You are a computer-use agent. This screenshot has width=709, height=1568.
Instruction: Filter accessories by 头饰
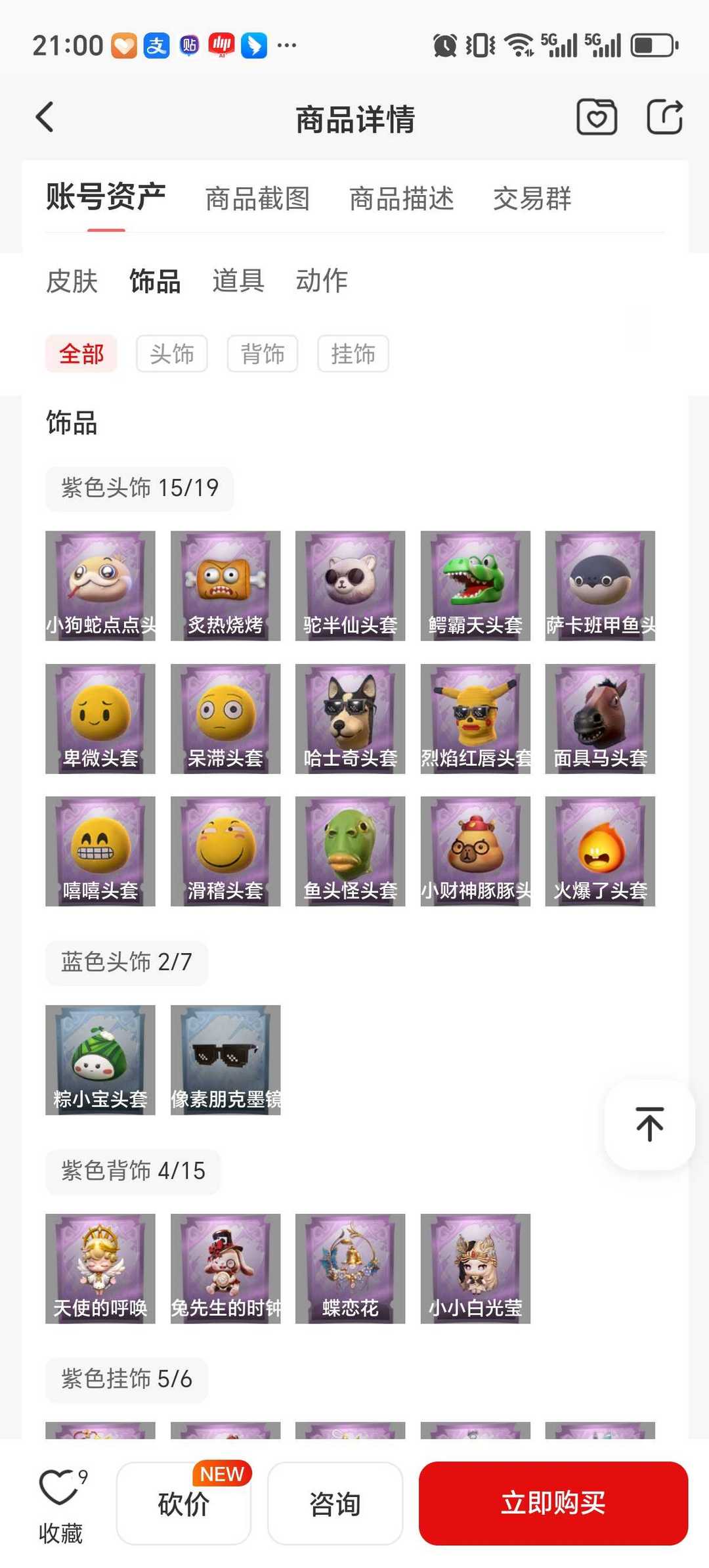pyautogui.click(x=172, y=354)
